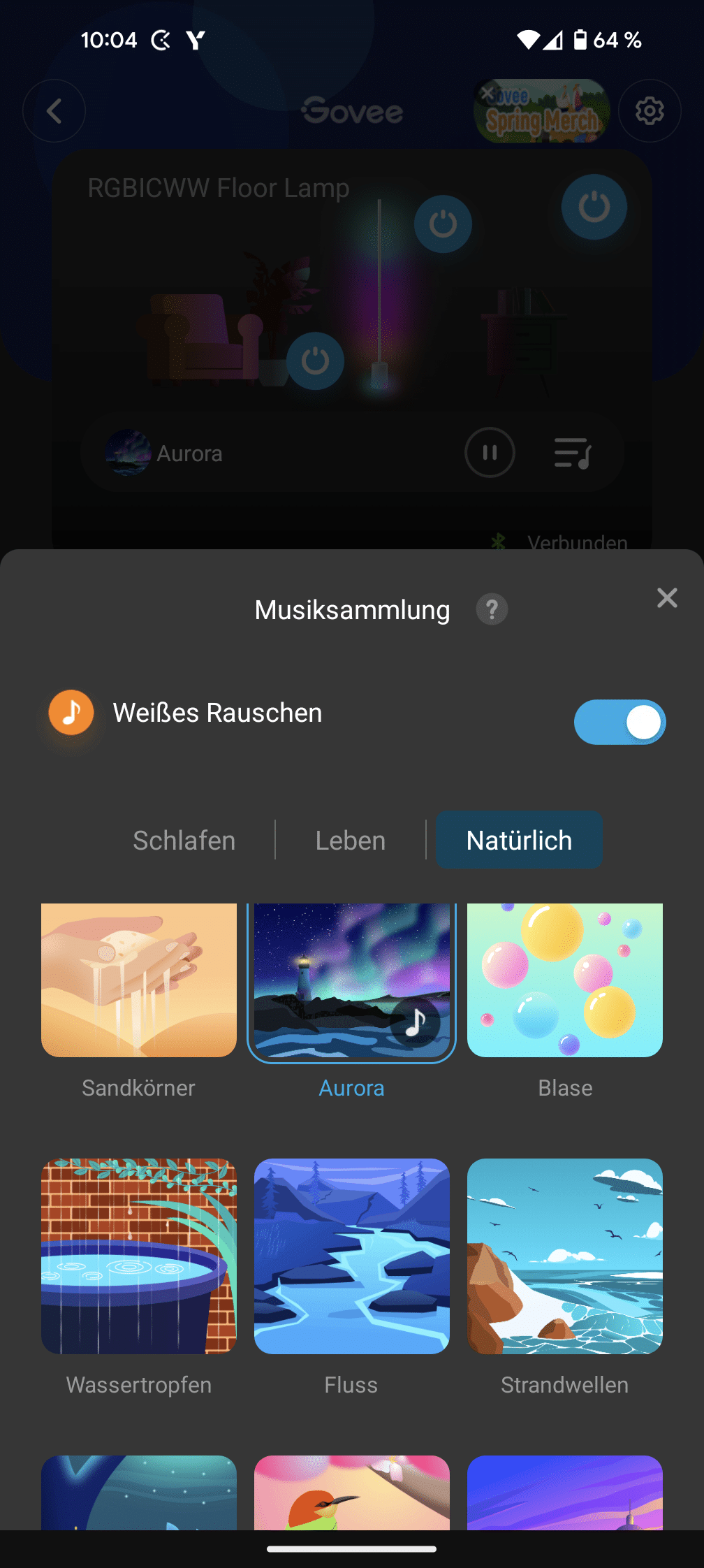Turn off the Weißes Rauschen switch
This screenshot has width=704, height=1568.
point(619,722)
